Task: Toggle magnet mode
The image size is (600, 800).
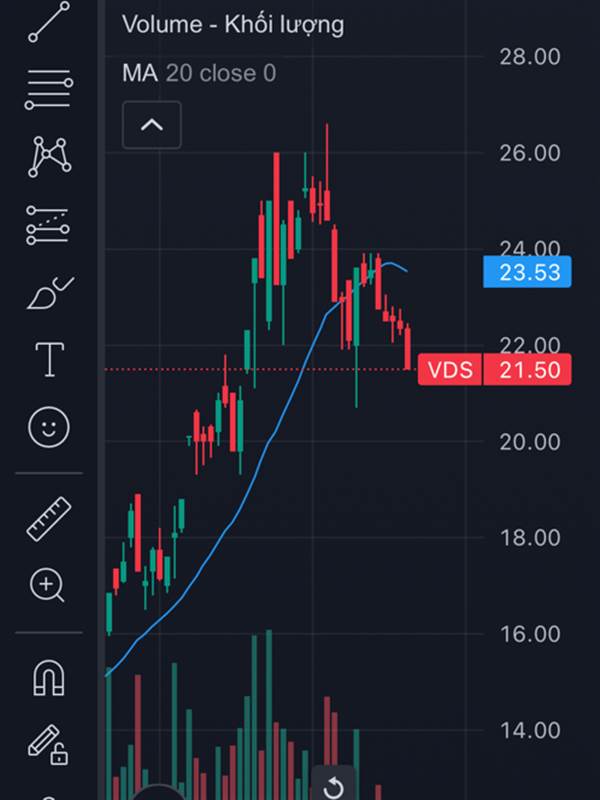Action: 48,679
